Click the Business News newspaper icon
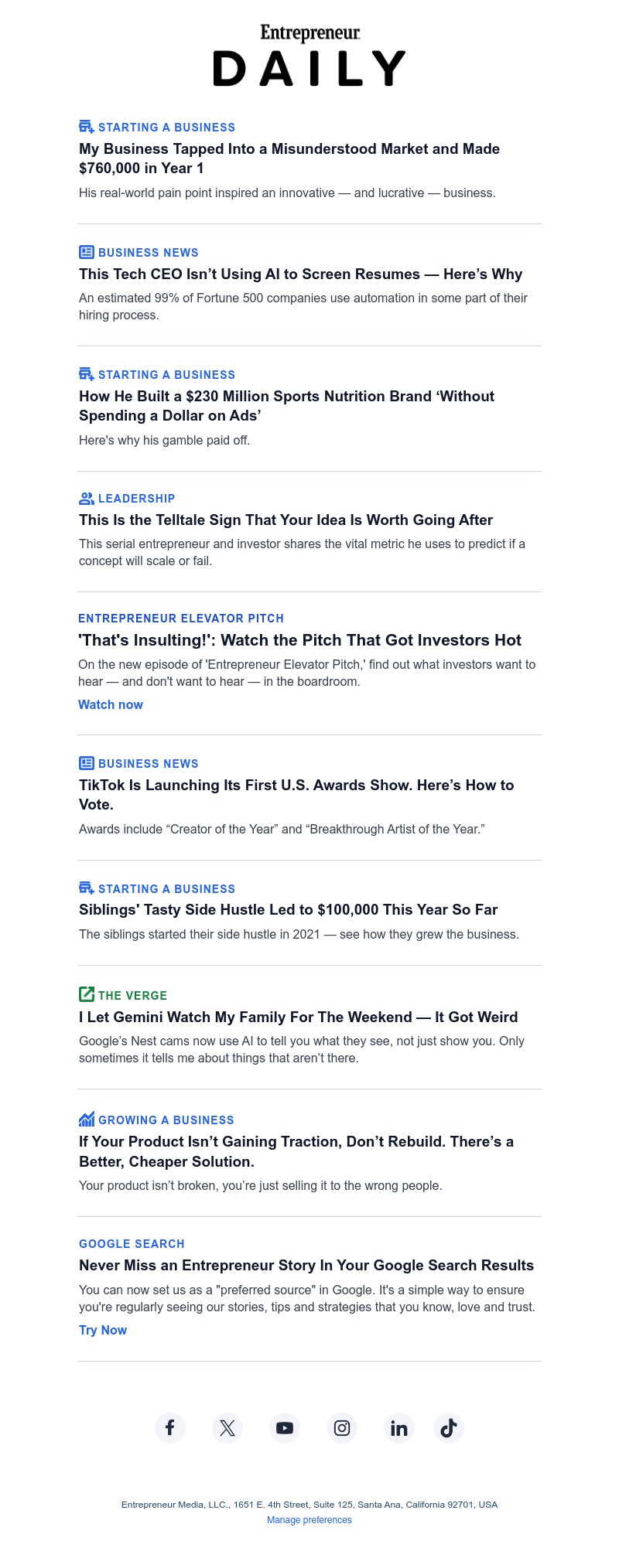Viewport: 619px width, 1568px height. pyautogui.click(x=87, y=251)
